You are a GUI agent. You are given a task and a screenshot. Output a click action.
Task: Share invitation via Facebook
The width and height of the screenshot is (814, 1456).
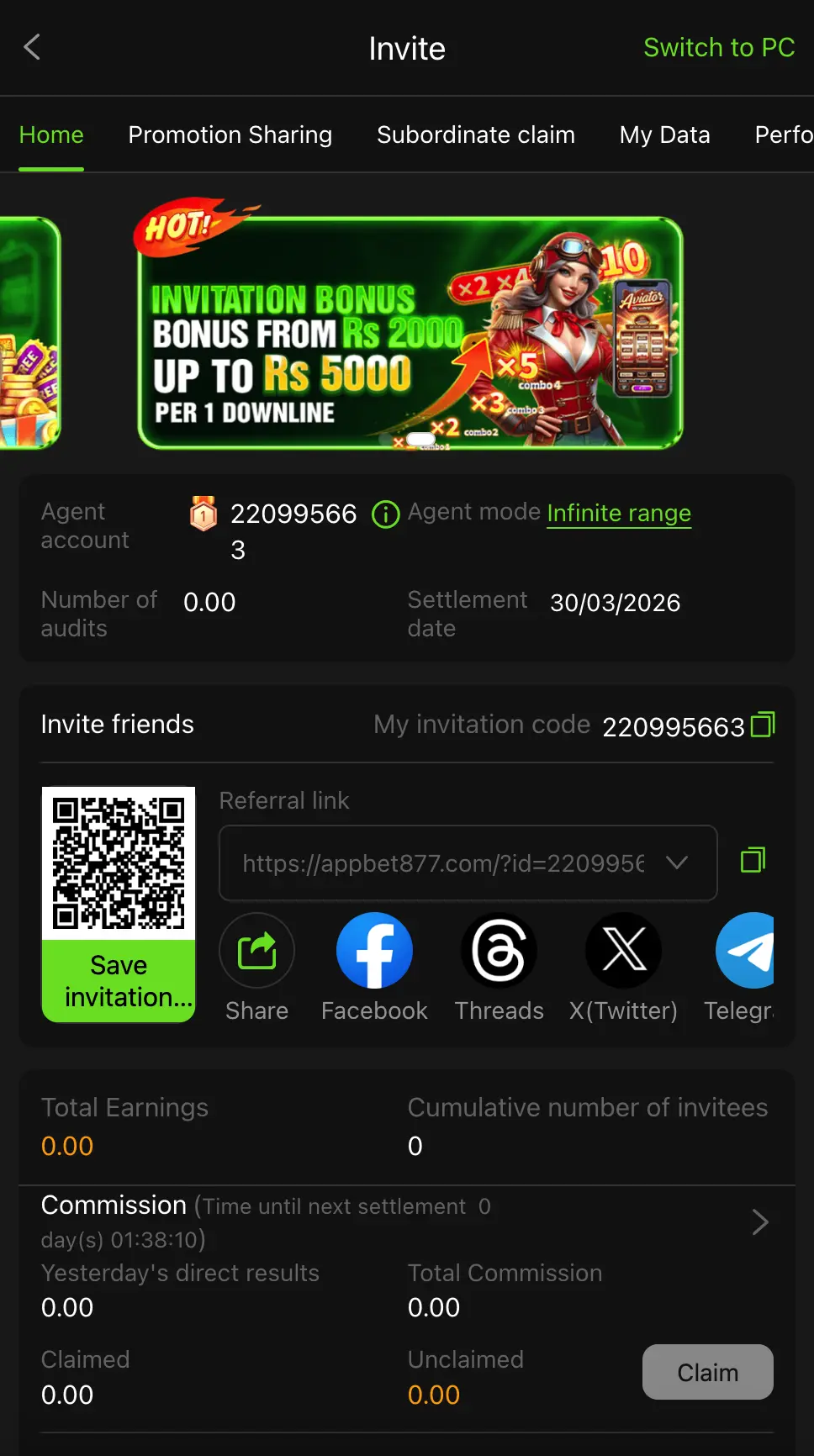click(374, 951)
